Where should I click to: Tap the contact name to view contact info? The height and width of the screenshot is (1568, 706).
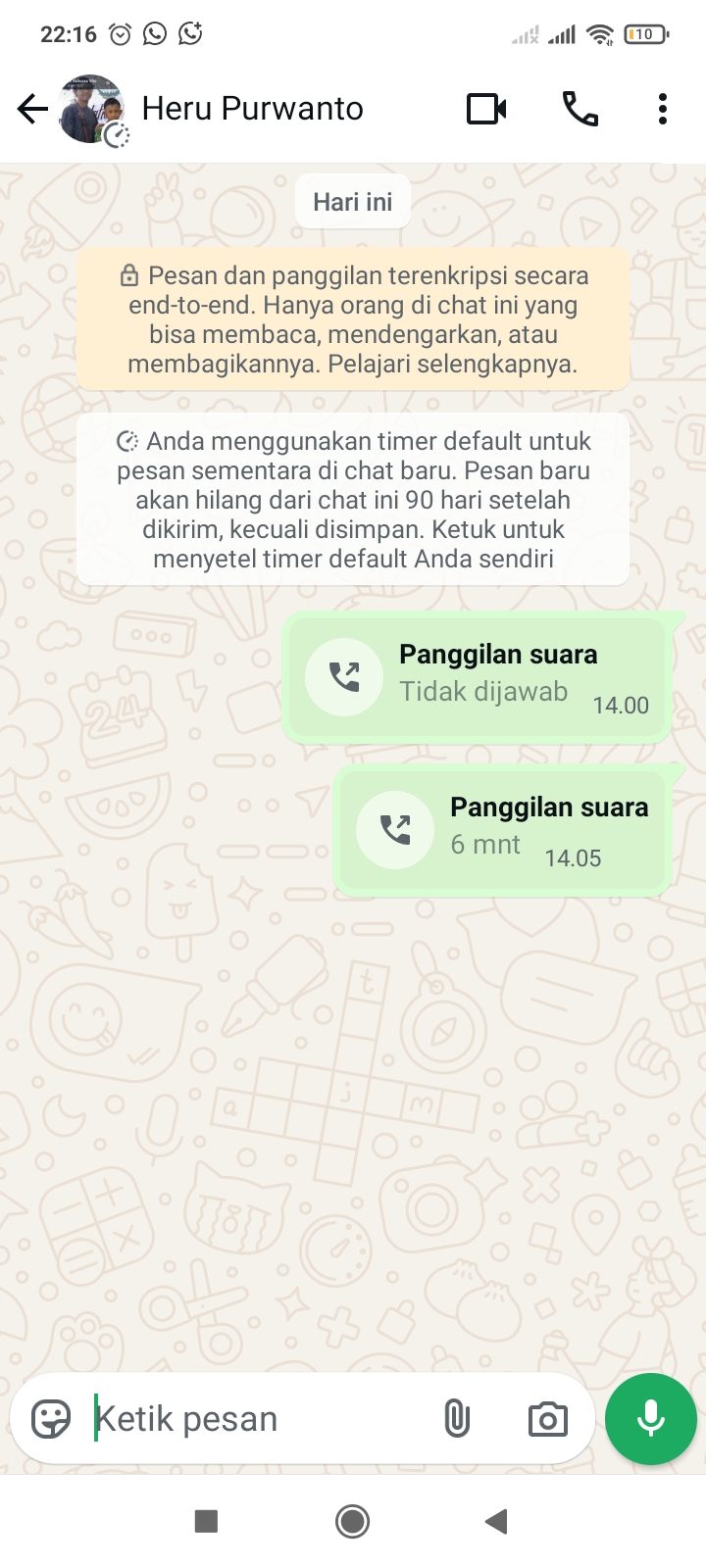click(x=252, y=109)
